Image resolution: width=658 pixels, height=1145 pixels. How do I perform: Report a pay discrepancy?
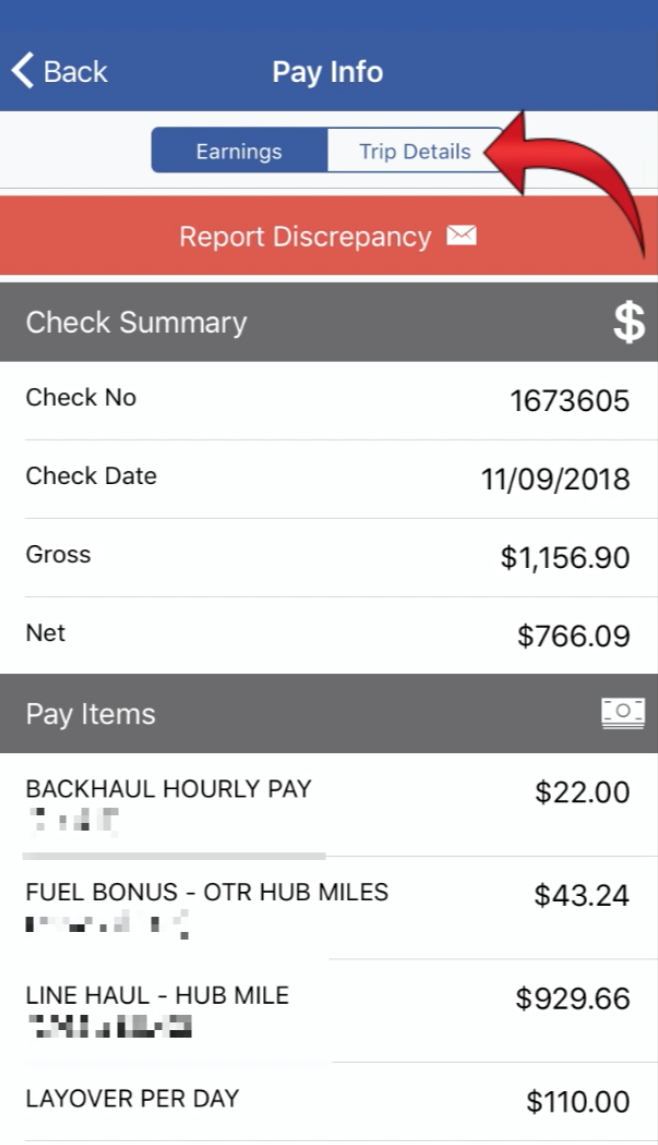329,236
